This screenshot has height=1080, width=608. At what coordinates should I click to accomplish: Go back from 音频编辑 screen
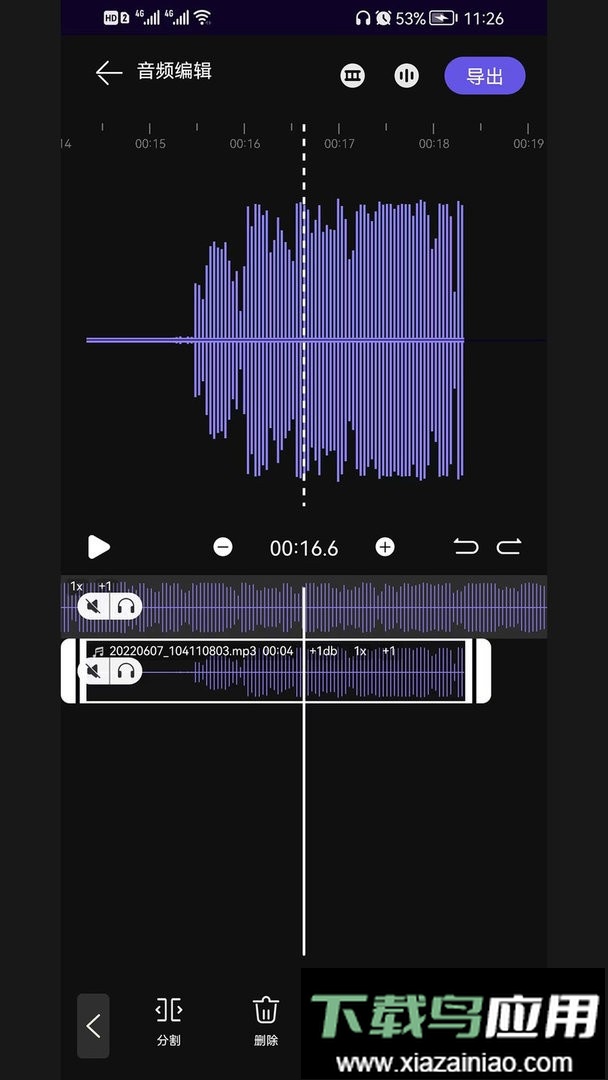(x=108, y=73)
